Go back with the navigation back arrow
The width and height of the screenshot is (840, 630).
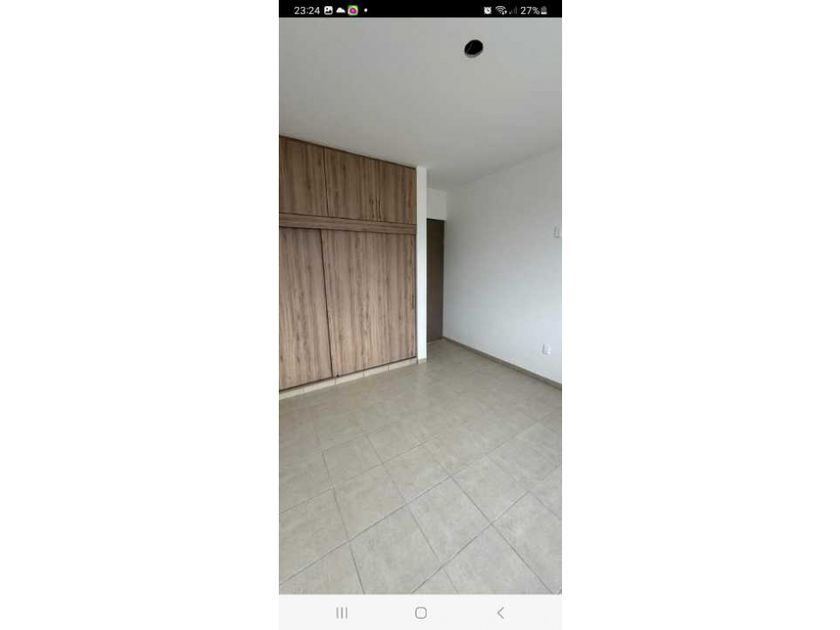coord(500,613)
